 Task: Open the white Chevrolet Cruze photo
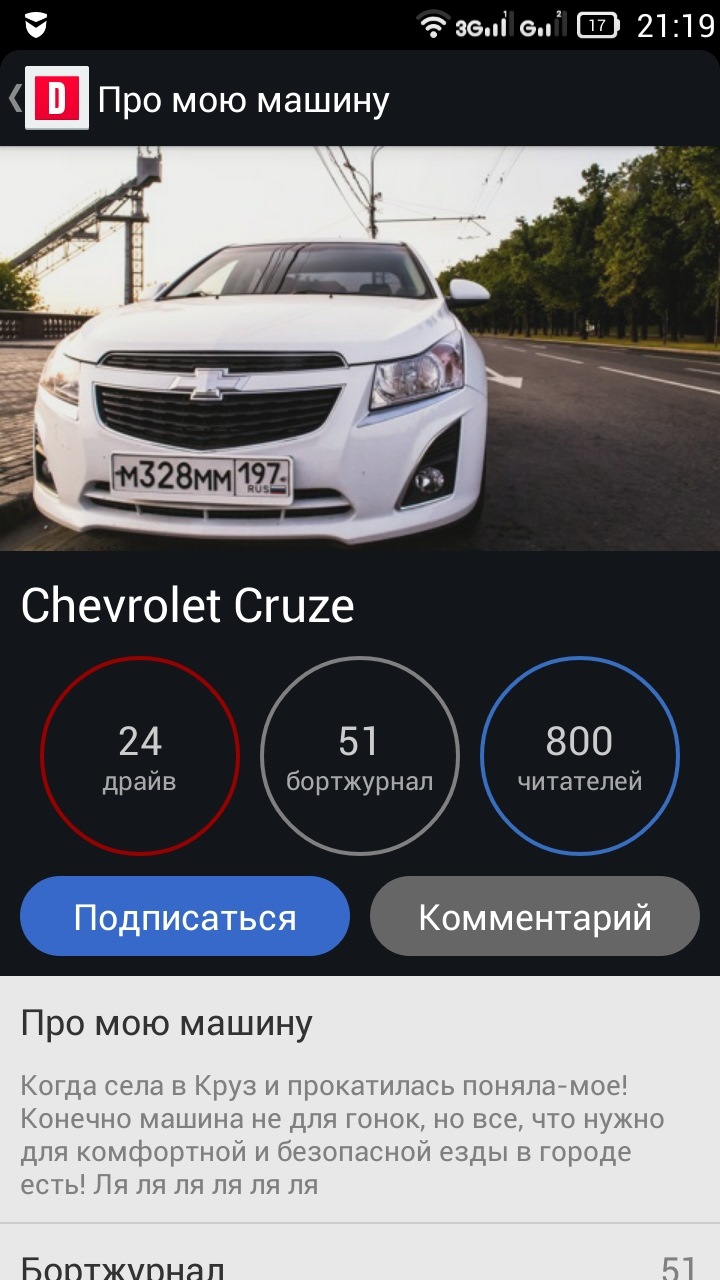click(x=360, y=348)
